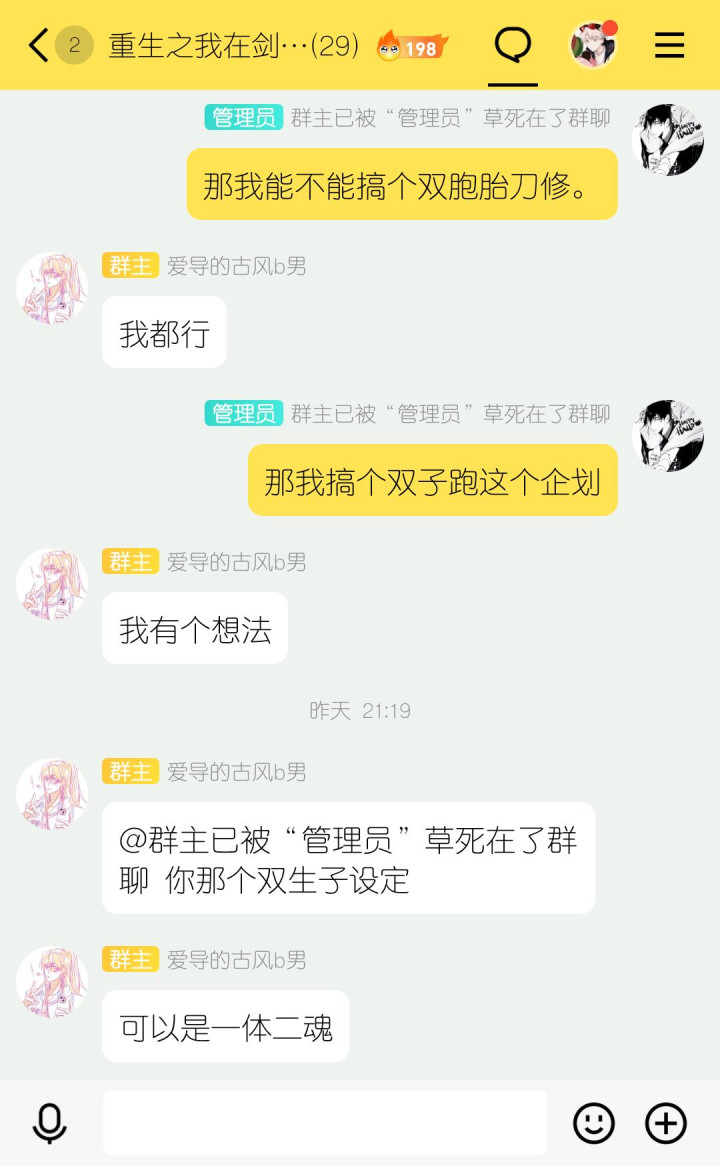
Task: Select the chat bubble tab in header
Action: click(512, 45)
